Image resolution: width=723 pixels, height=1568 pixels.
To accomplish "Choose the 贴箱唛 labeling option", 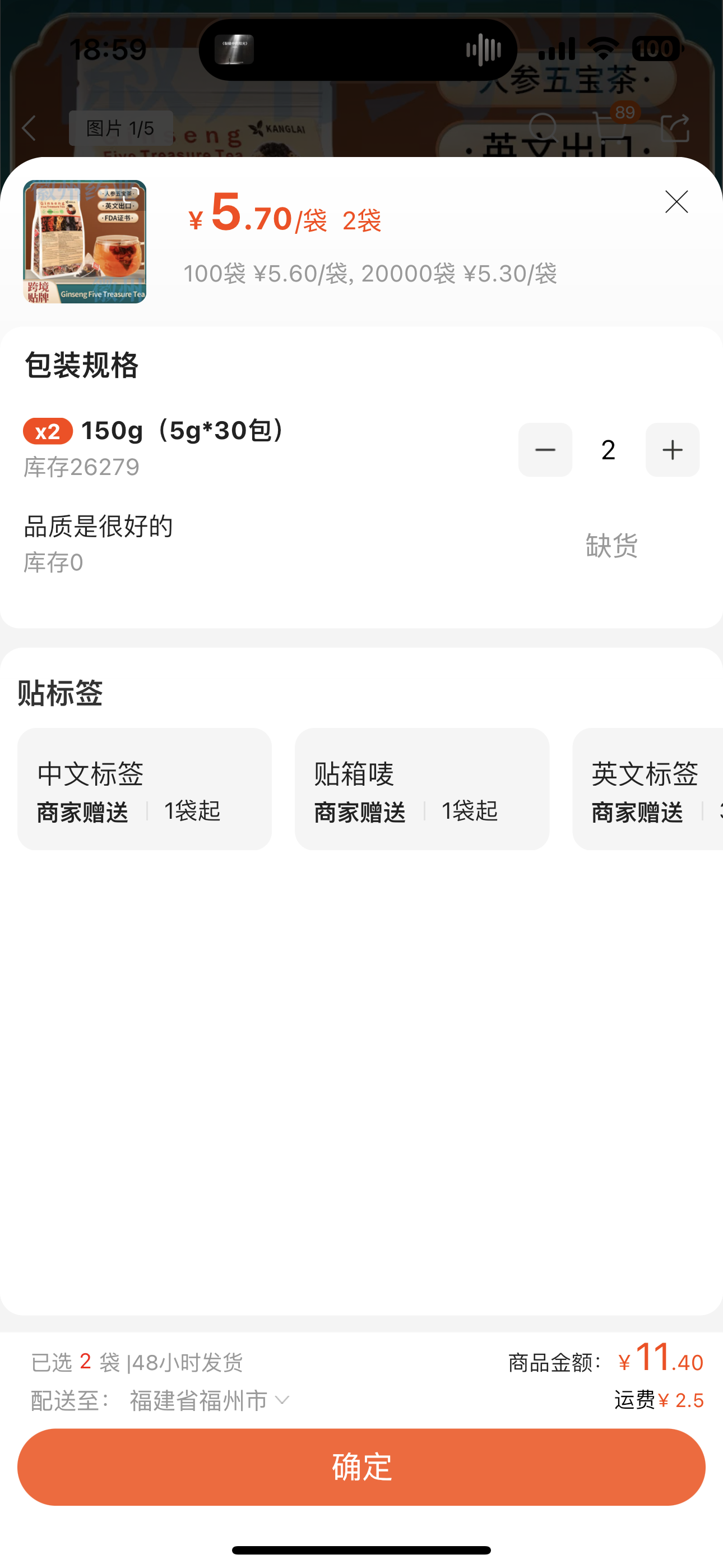I will point(421,789).
